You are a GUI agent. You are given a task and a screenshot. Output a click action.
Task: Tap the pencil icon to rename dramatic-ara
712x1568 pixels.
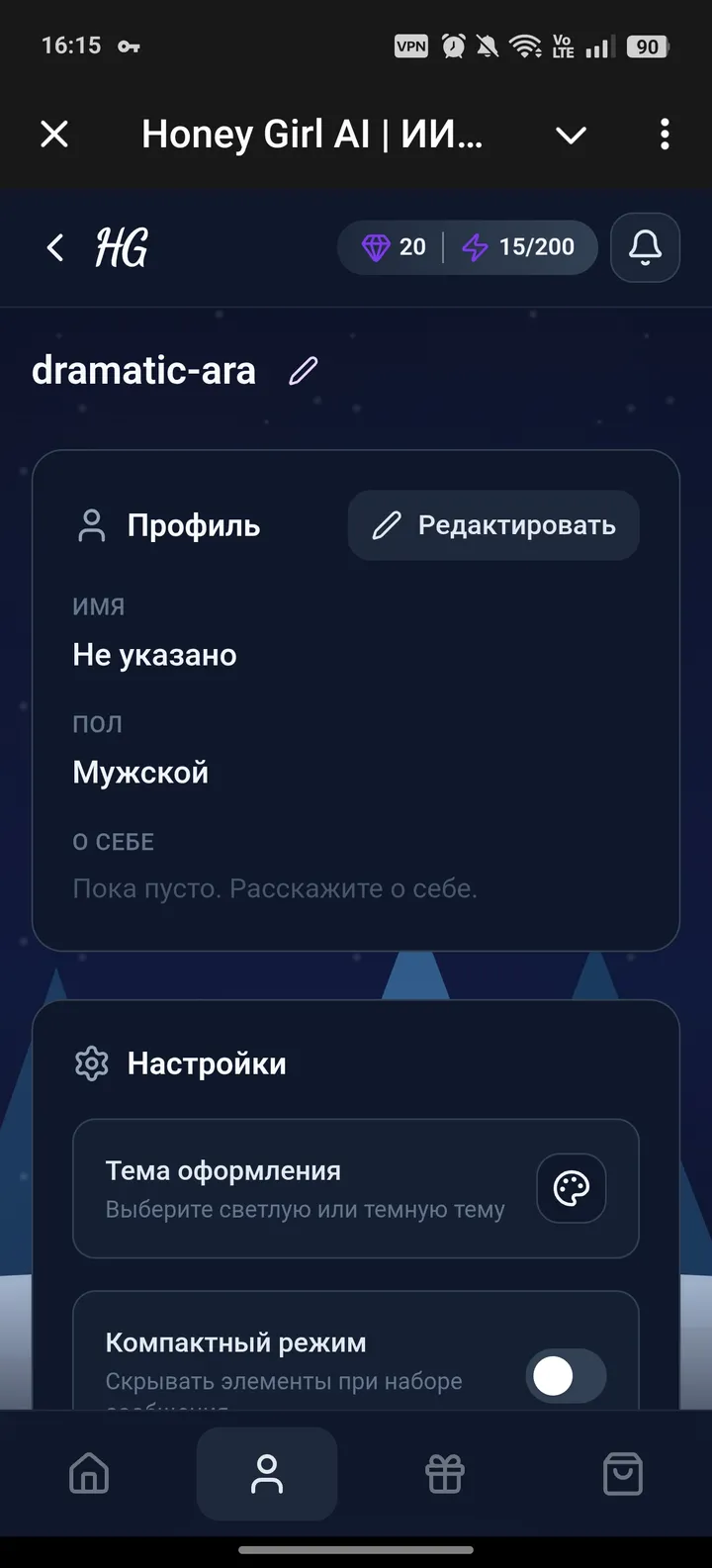coord(303,369)
